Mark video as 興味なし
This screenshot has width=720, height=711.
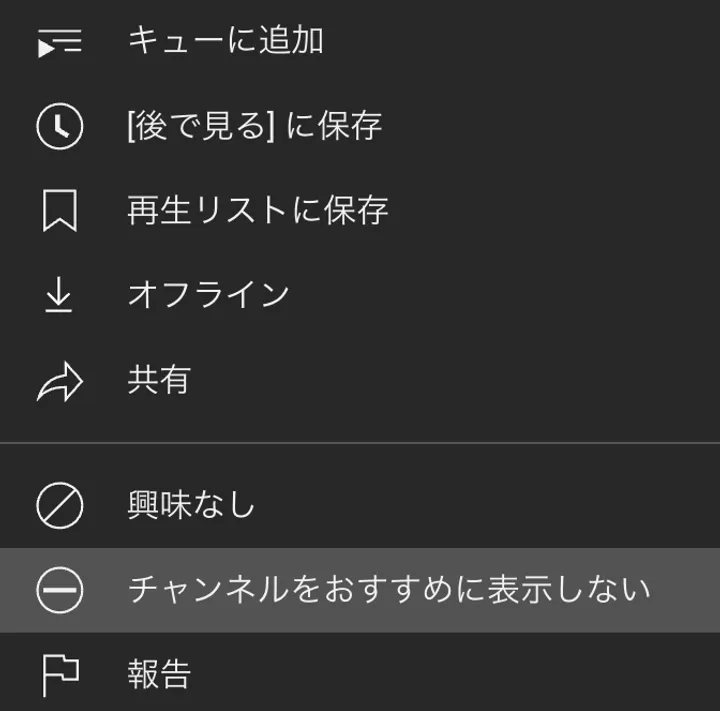coord(191,505)
